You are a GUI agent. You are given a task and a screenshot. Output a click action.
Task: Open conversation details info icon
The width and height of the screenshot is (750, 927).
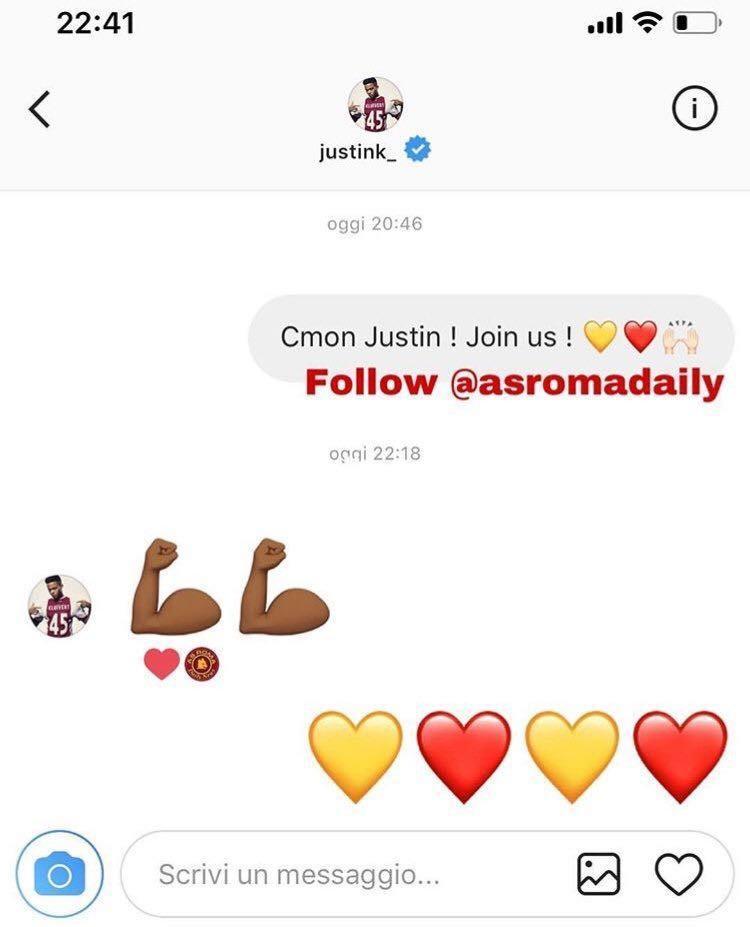695,110
